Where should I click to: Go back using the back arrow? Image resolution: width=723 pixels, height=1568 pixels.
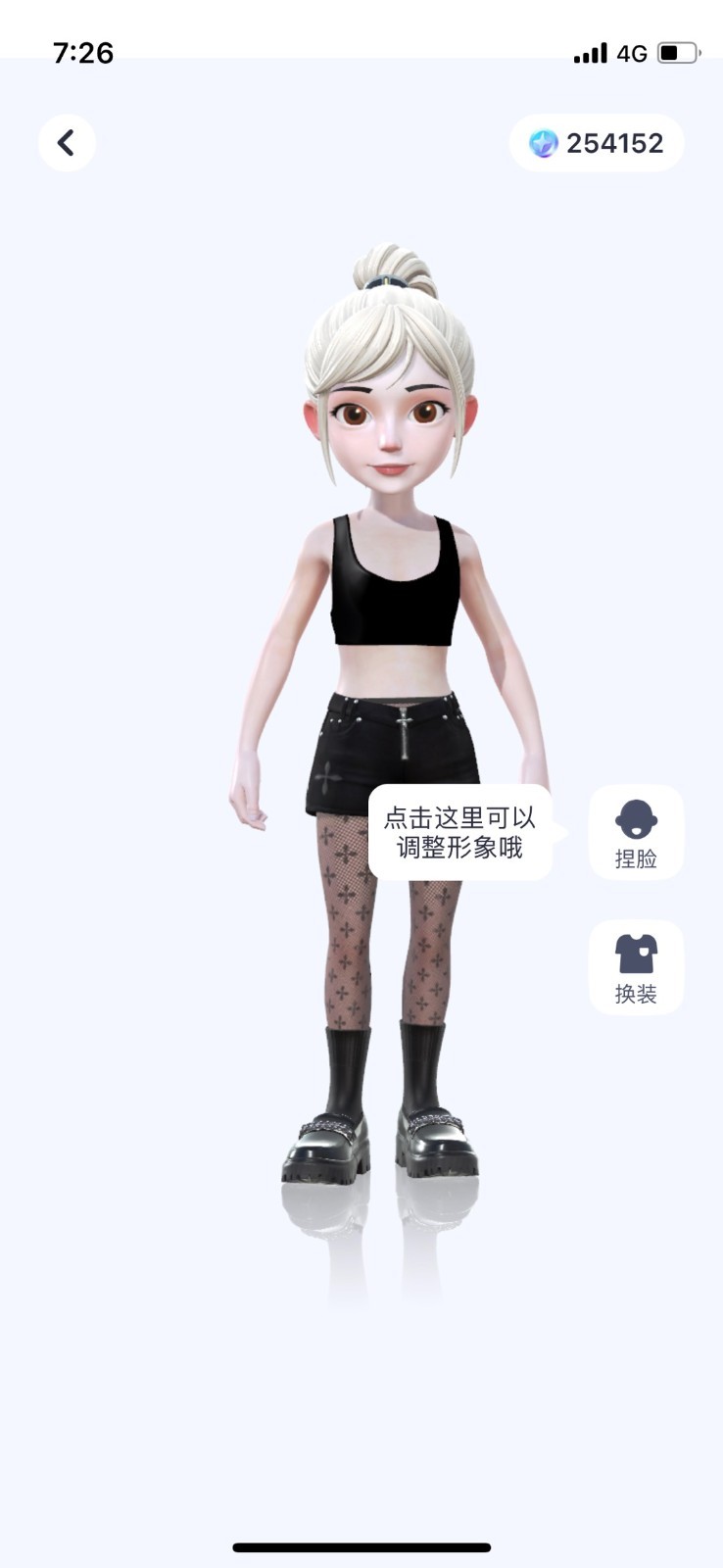[67, 143]
